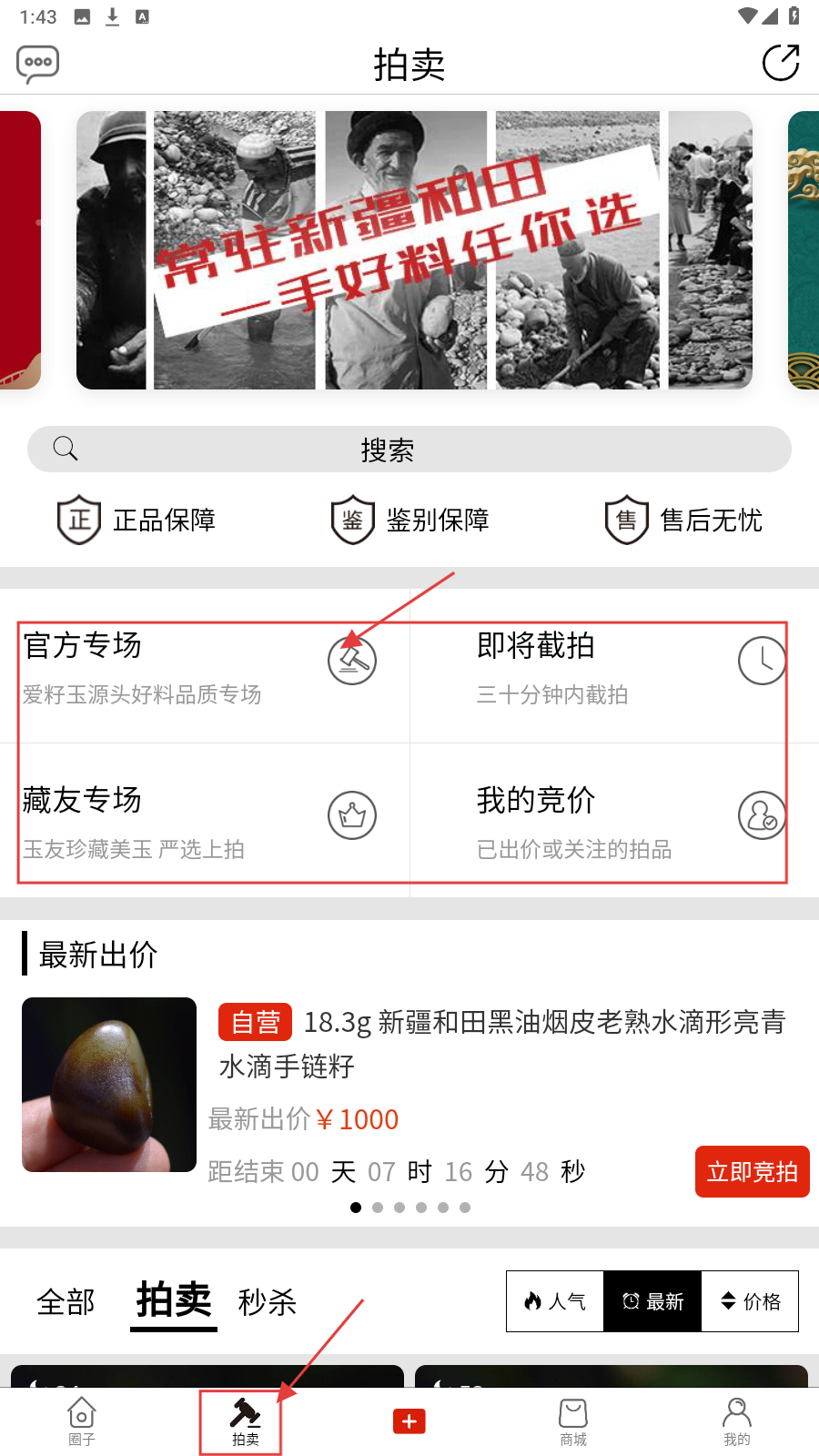819x1456 pixels.
Task: Select the 秒杀 flash sale tab
Action: point(268,1302)
